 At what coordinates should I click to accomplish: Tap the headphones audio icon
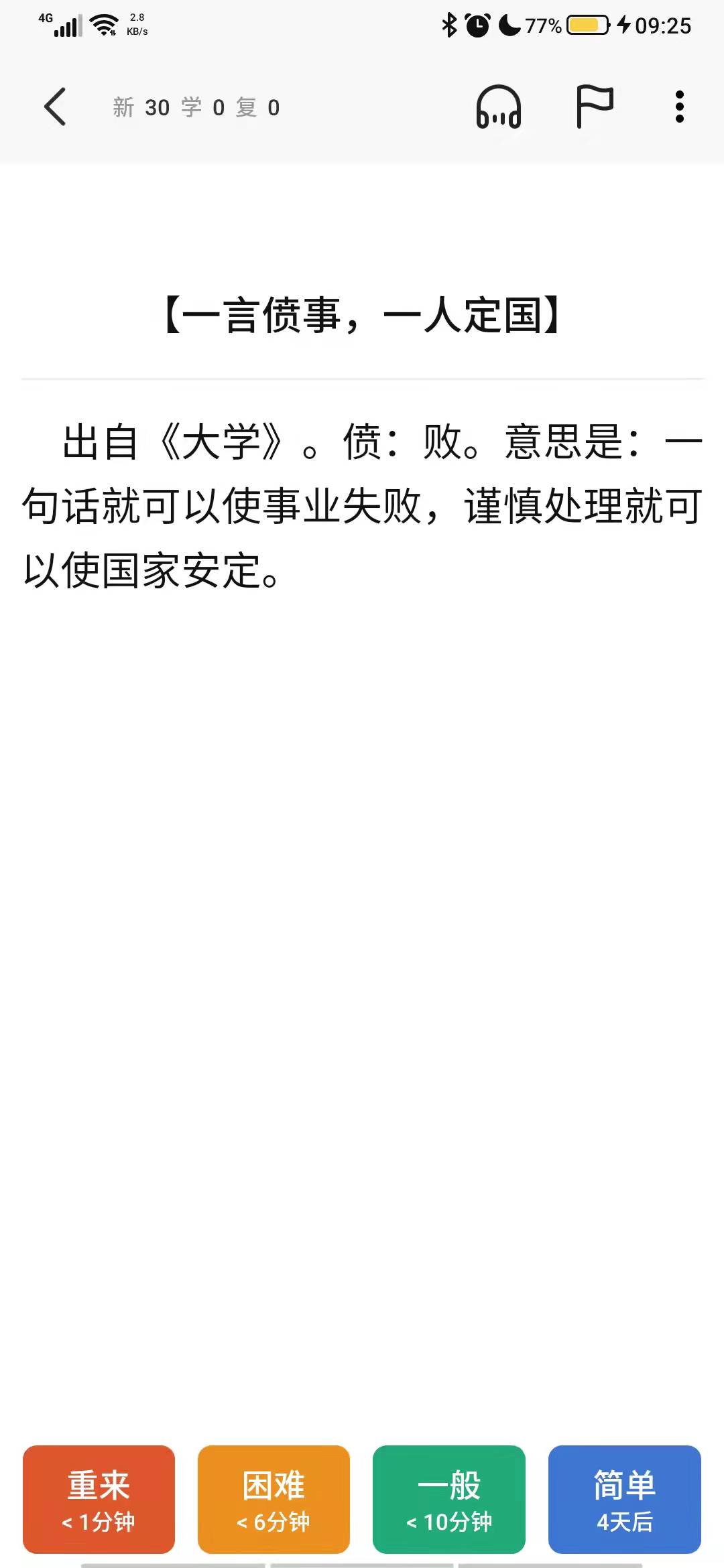[x=499, y=107]
